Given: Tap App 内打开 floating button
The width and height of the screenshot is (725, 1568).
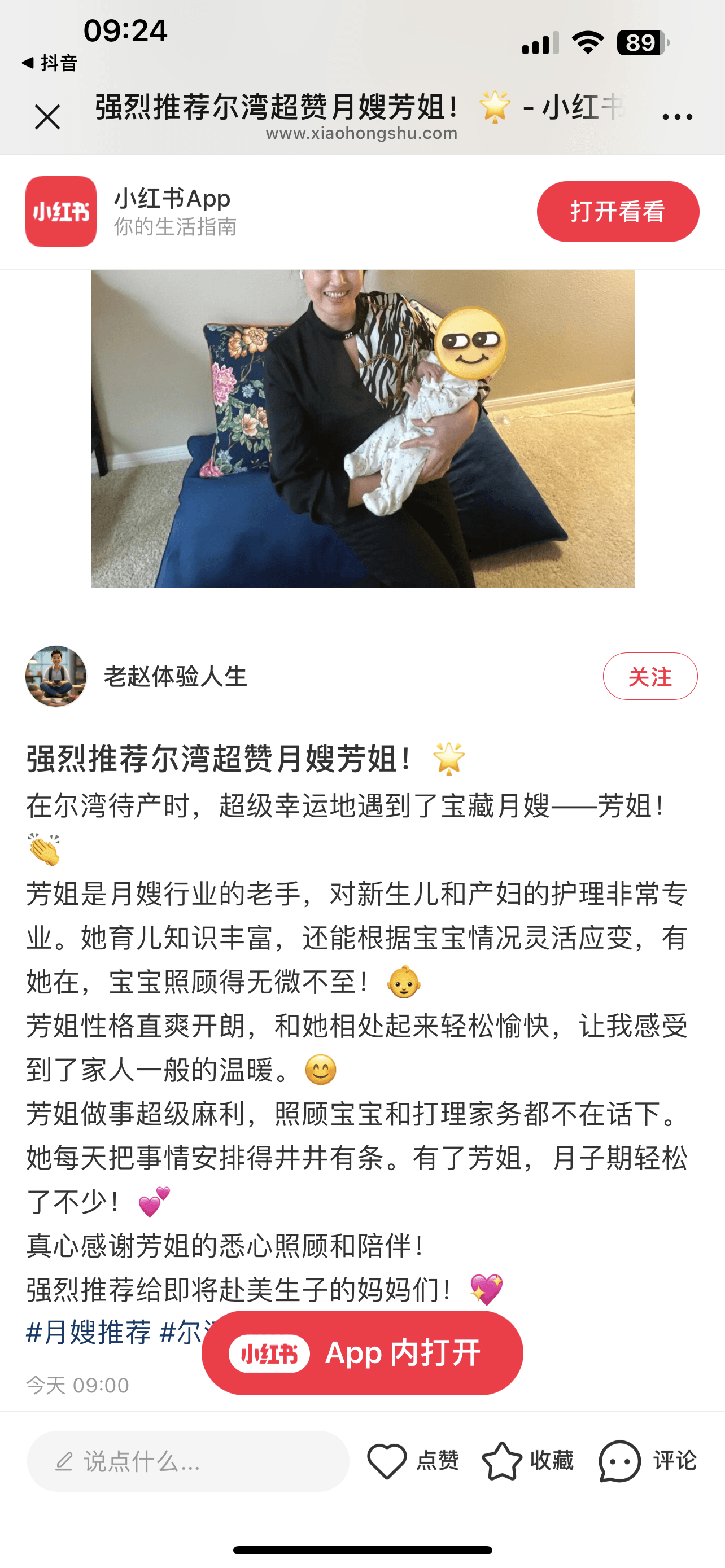Looking at the screenshot, I should click(362, 1353).
